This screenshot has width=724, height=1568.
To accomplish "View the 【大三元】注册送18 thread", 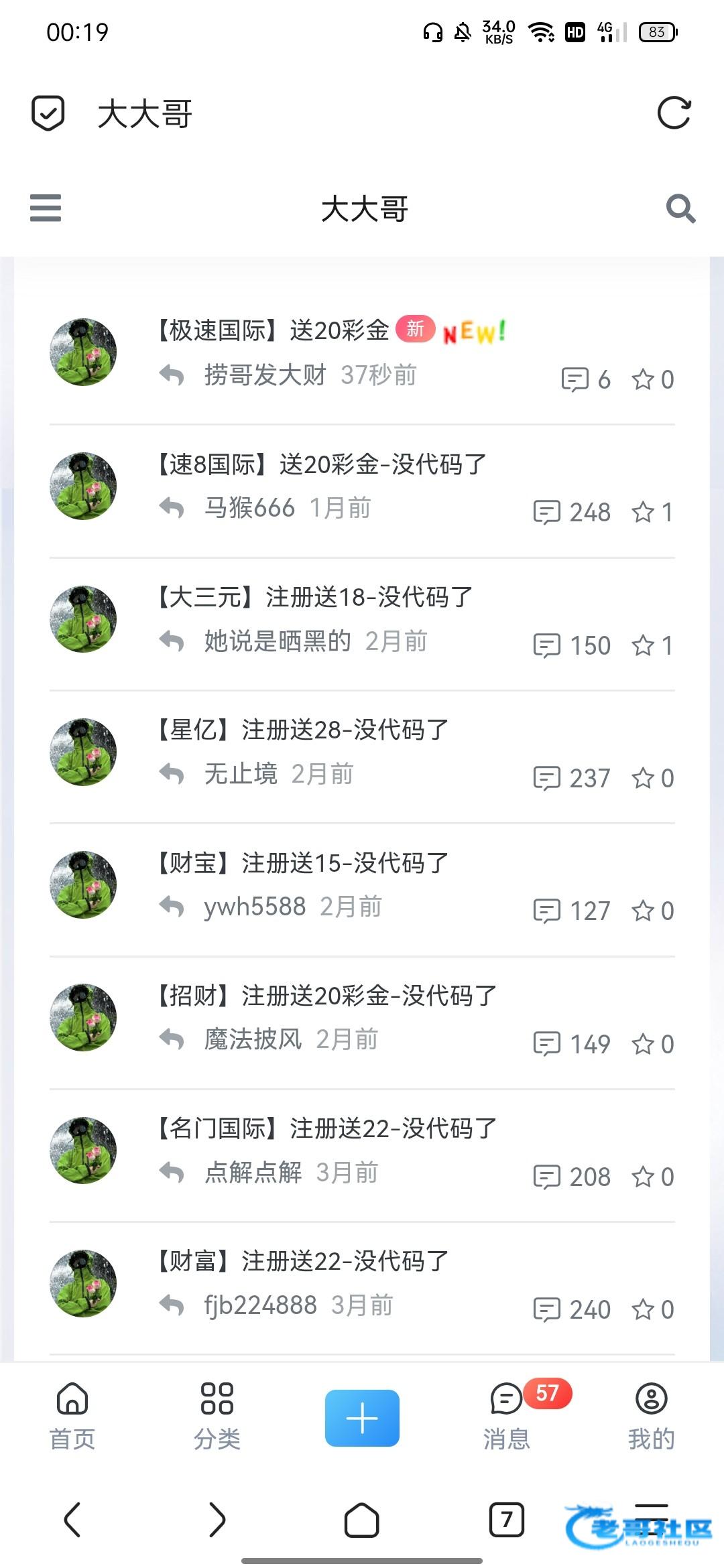I will pos(315,596).
